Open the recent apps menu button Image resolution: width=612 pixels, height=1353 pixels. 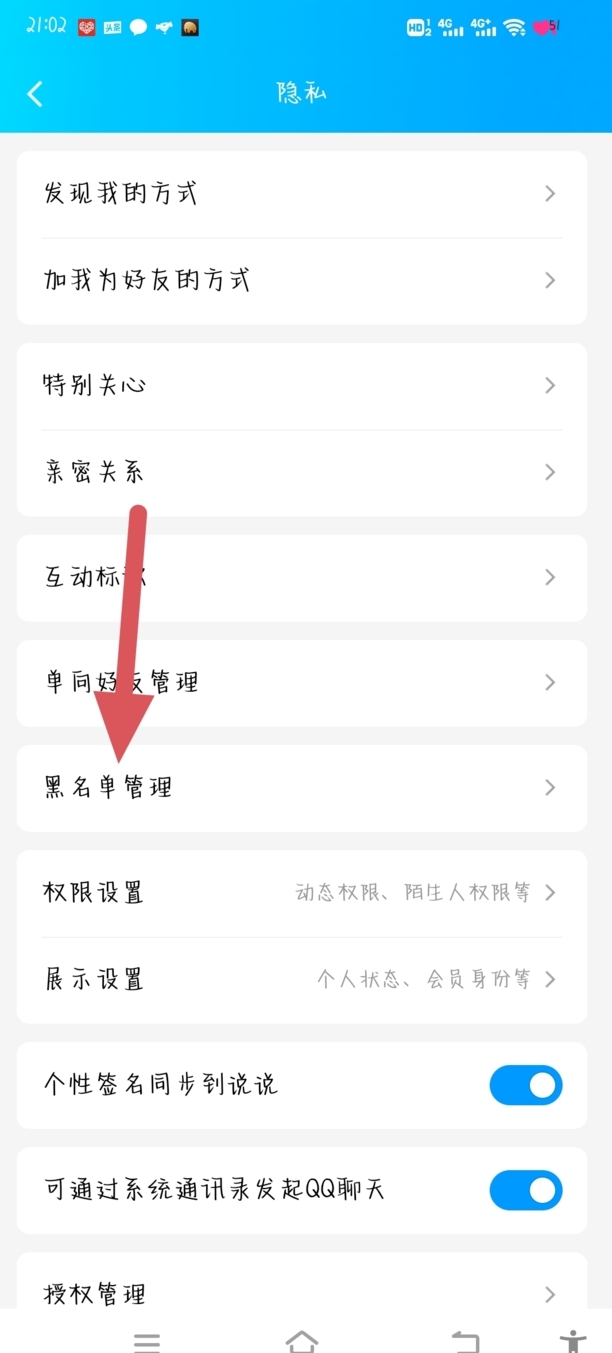(x=147, y=1342)
